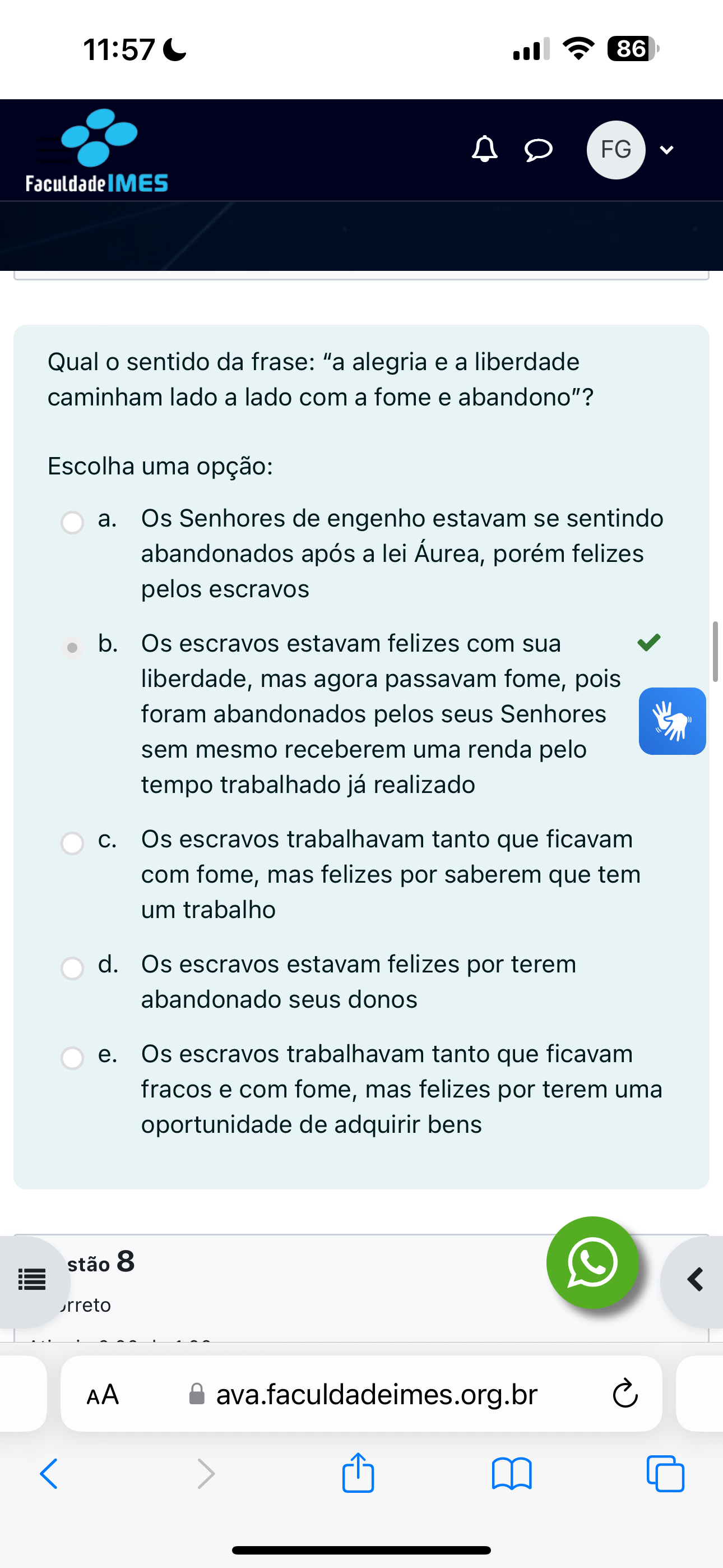
Task: Select option b about escravos felizes com liberdade
Action: (x=72, y=647)
